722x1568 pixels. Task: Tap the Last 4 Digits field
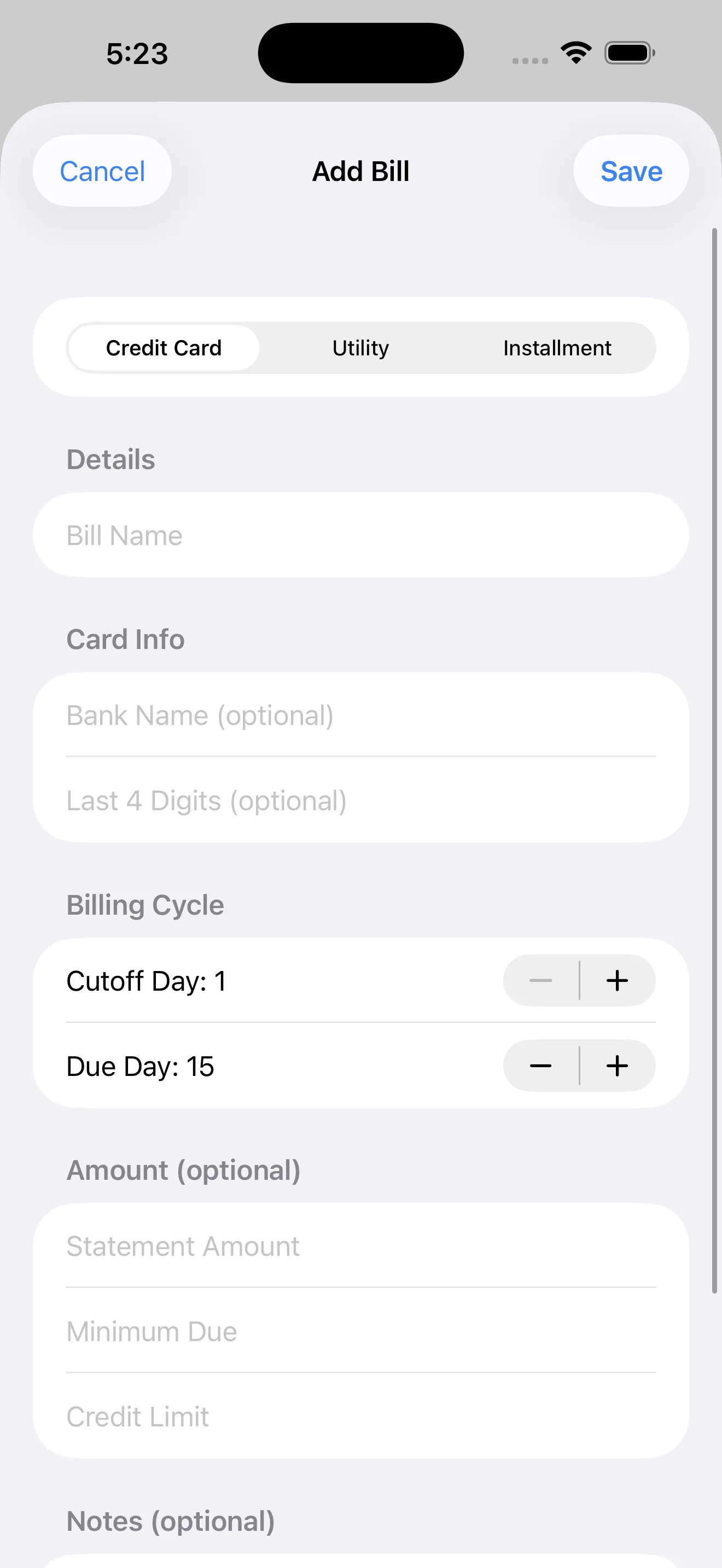point(360,800)
